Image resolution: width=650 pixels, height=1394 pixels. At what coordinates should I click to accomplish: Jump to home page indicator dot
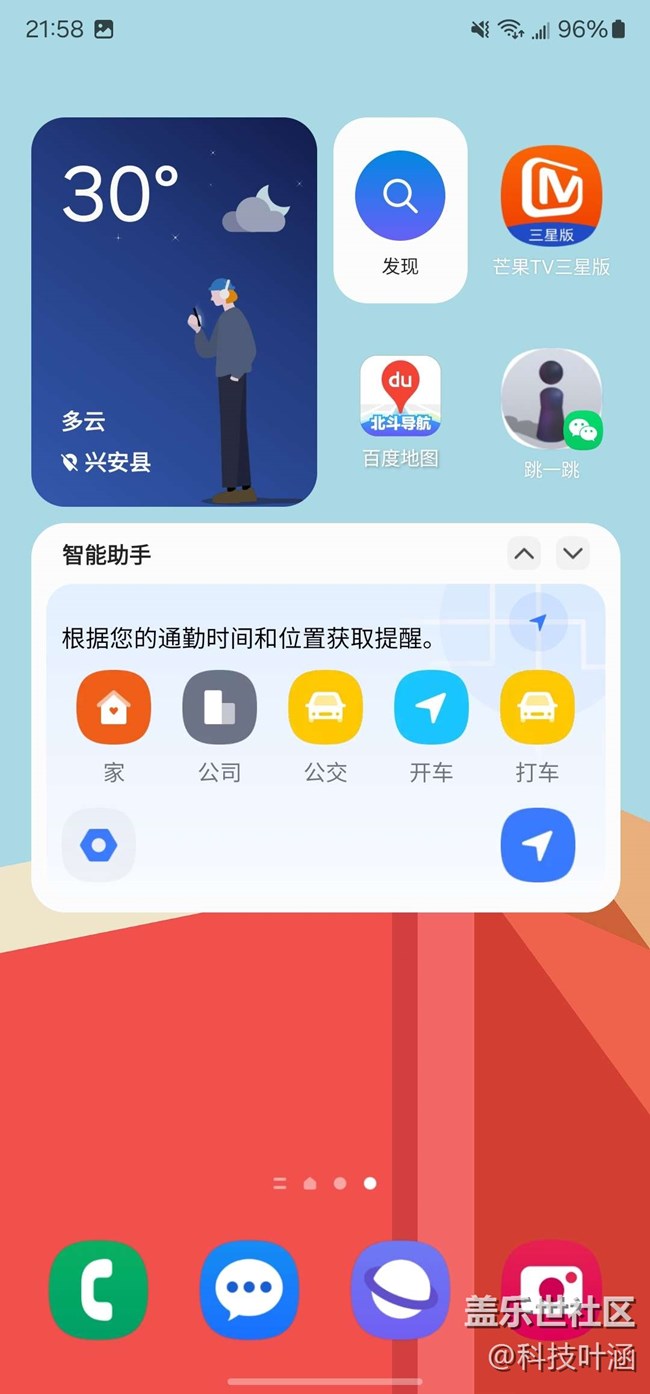click(x=310, y=1183)
